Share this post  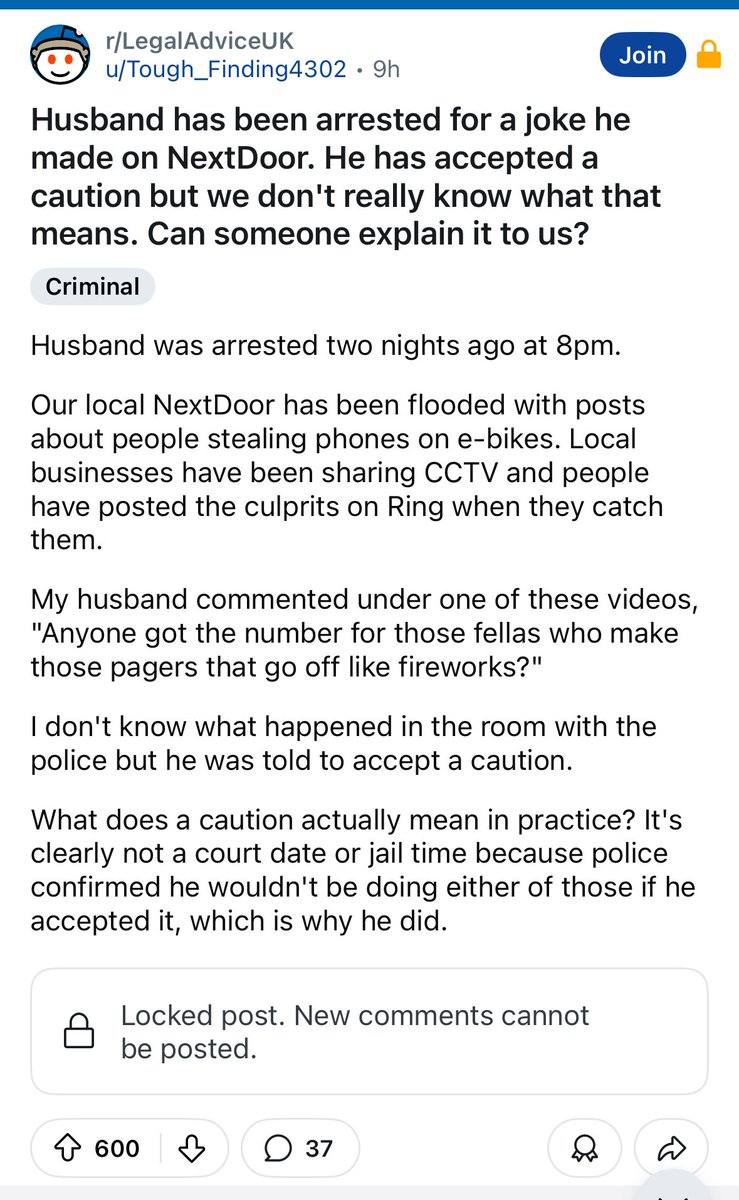pyautogui.click(x=673, y=1148)
